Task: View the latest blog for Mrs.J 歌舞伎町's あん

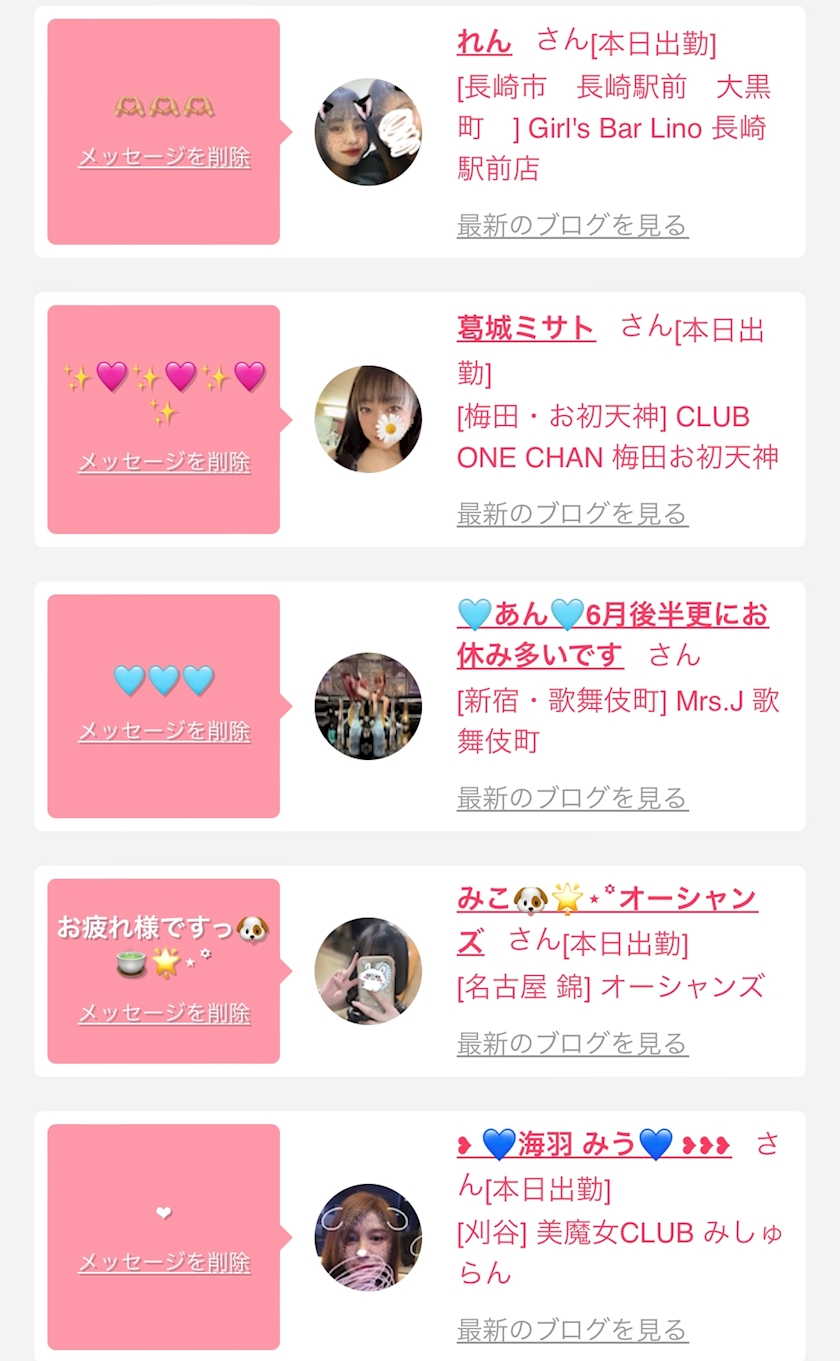Action: click(x=572, y=798)
